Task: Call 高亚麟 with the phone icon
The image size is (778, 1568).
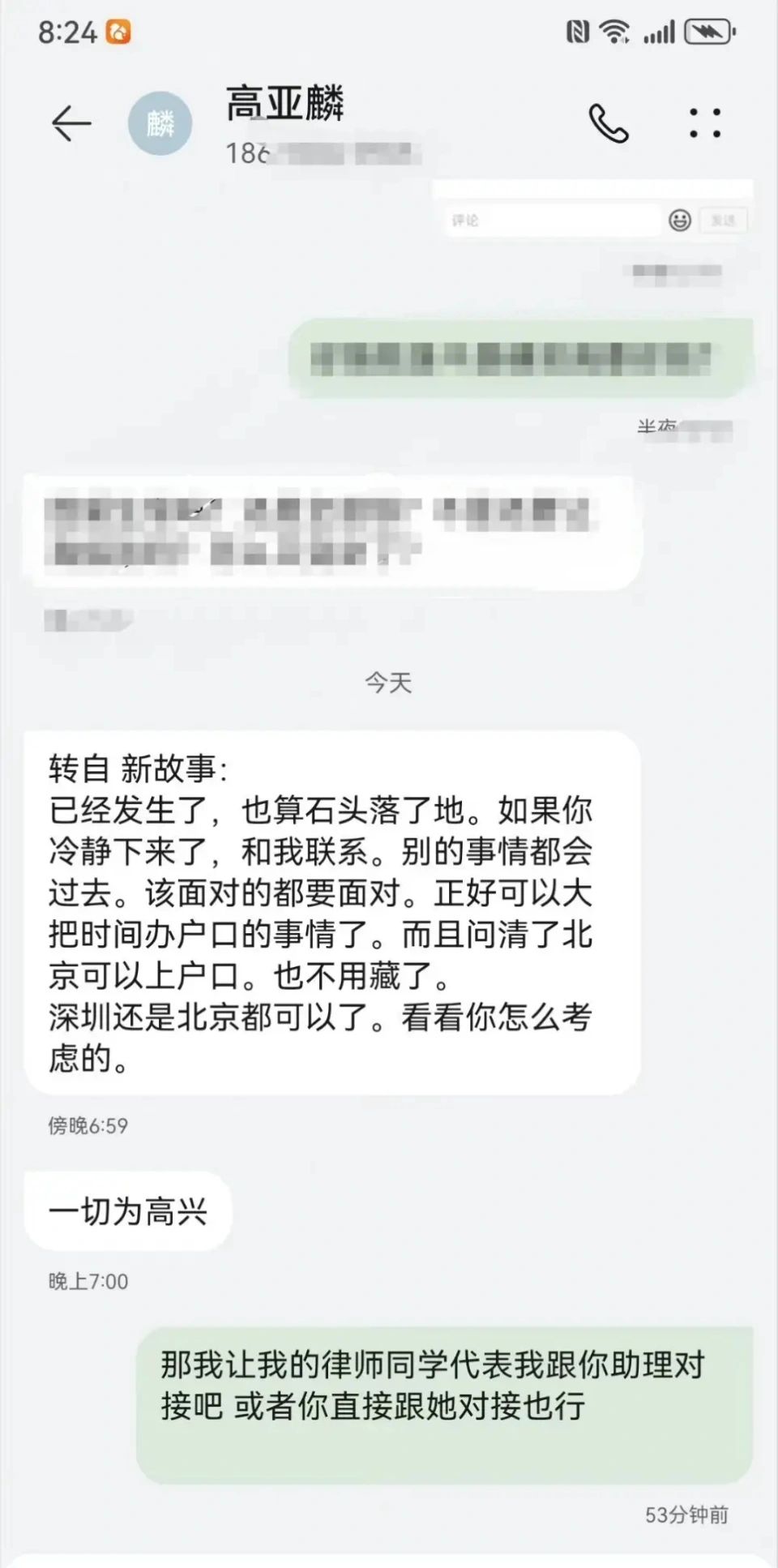Action: (x=609, y=123)
